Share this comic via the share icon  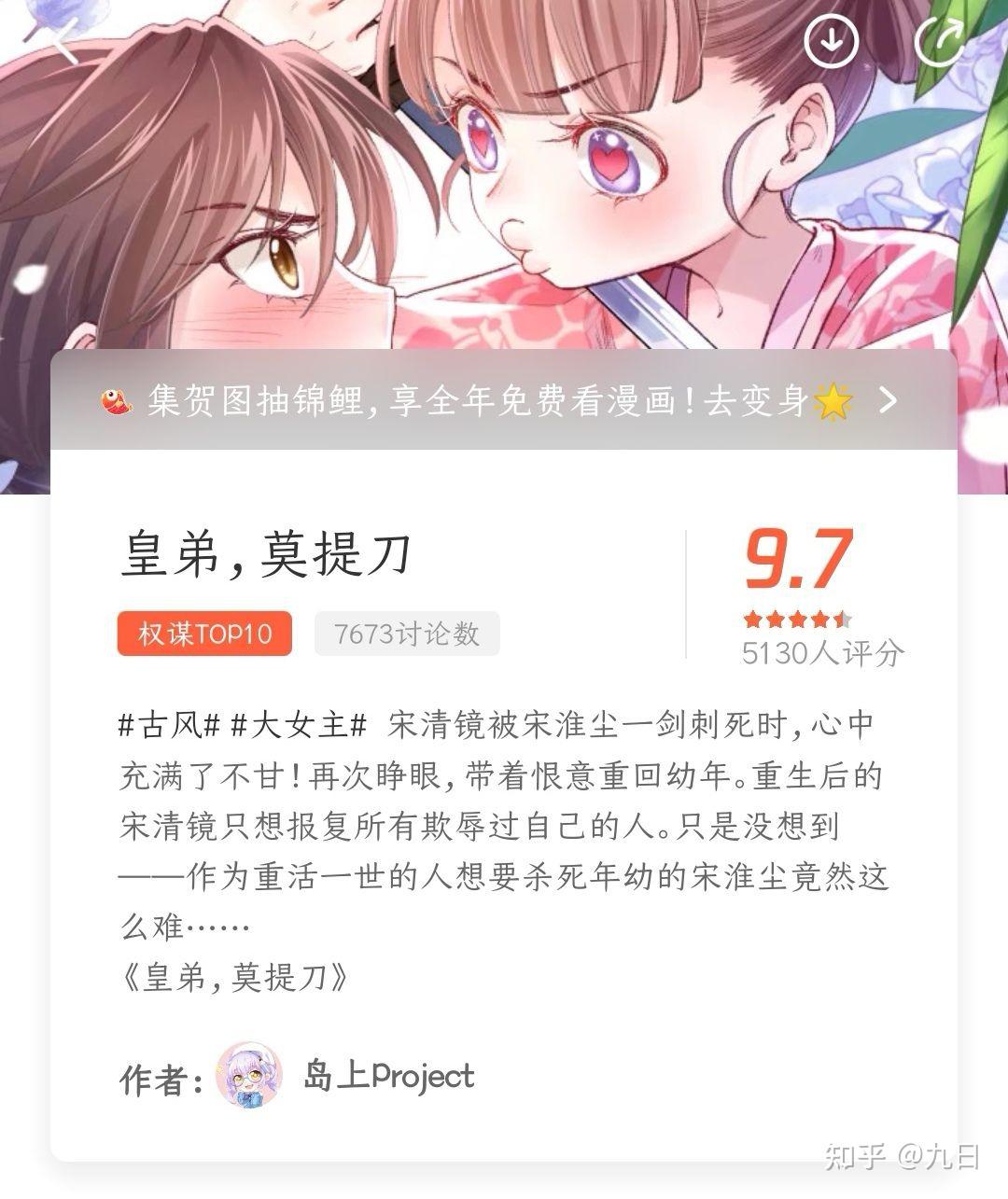coord(939,40)
